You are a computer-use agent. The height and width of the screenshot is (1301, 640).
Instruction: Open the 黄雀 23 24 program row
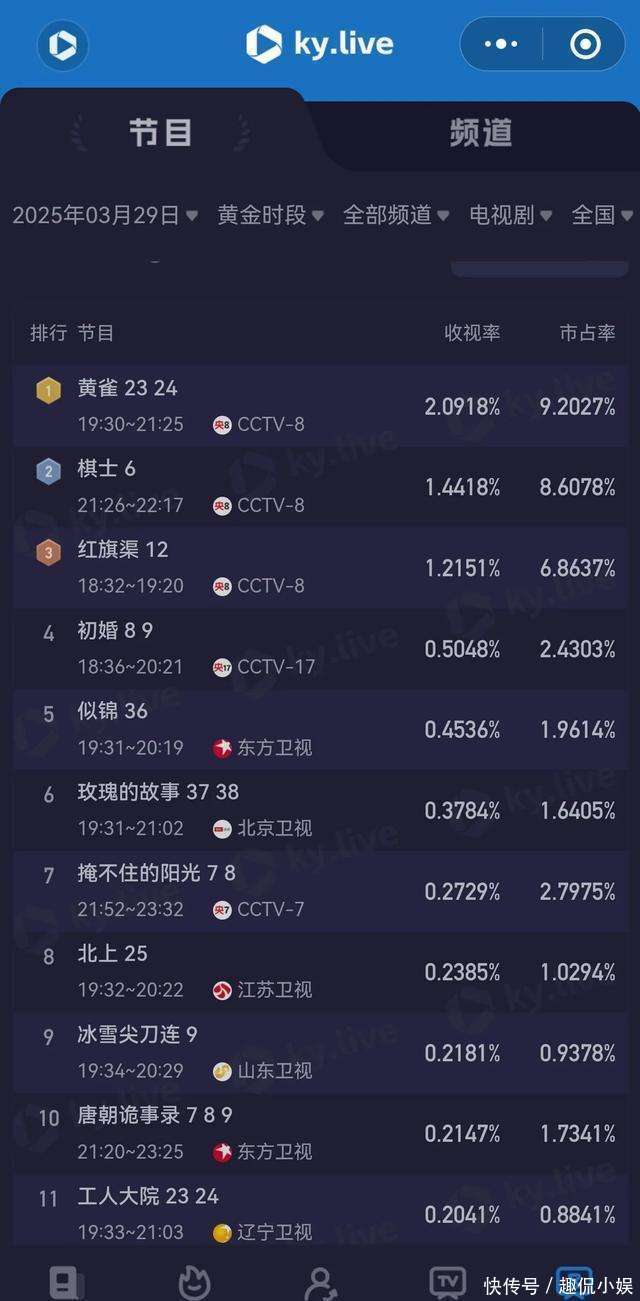[x=320, y=405]
